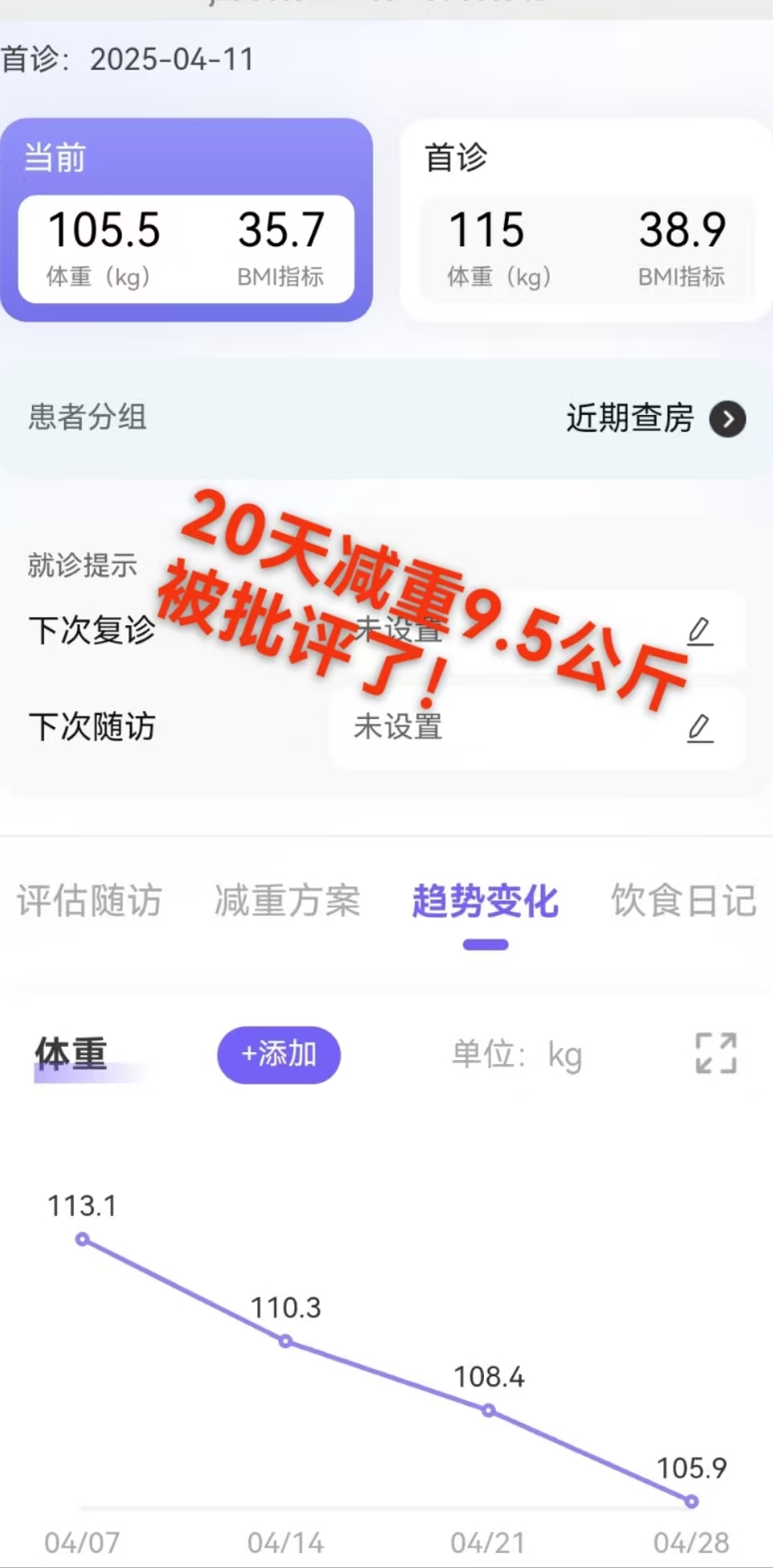Tap +添加 to add a weight record

[x=279, y=1054]
